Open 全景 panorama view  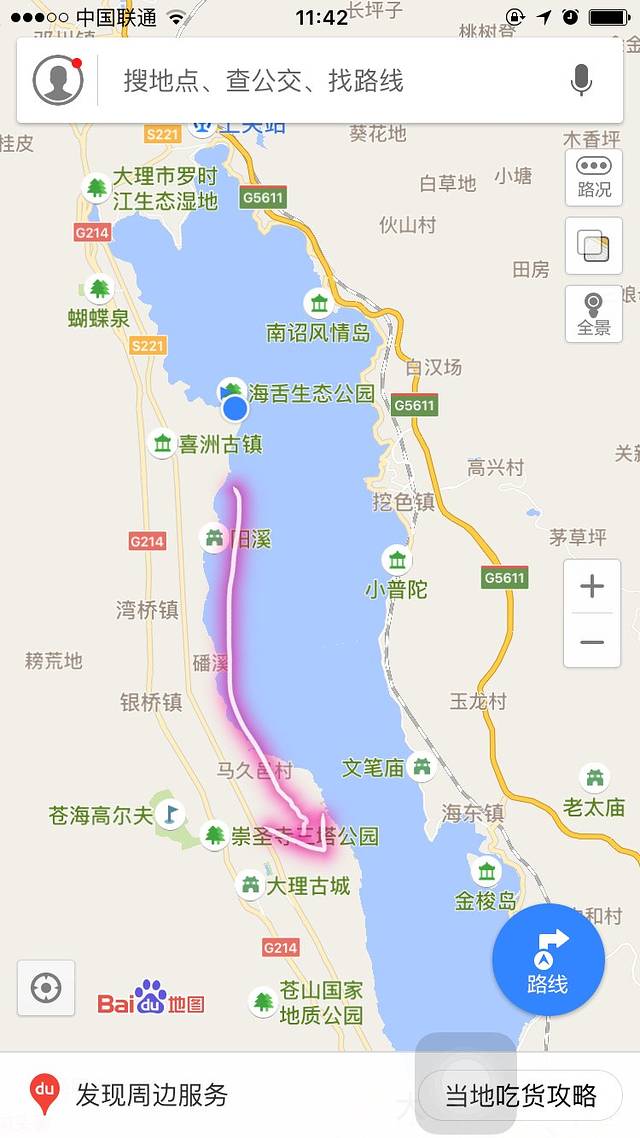[x=594, y=314]
